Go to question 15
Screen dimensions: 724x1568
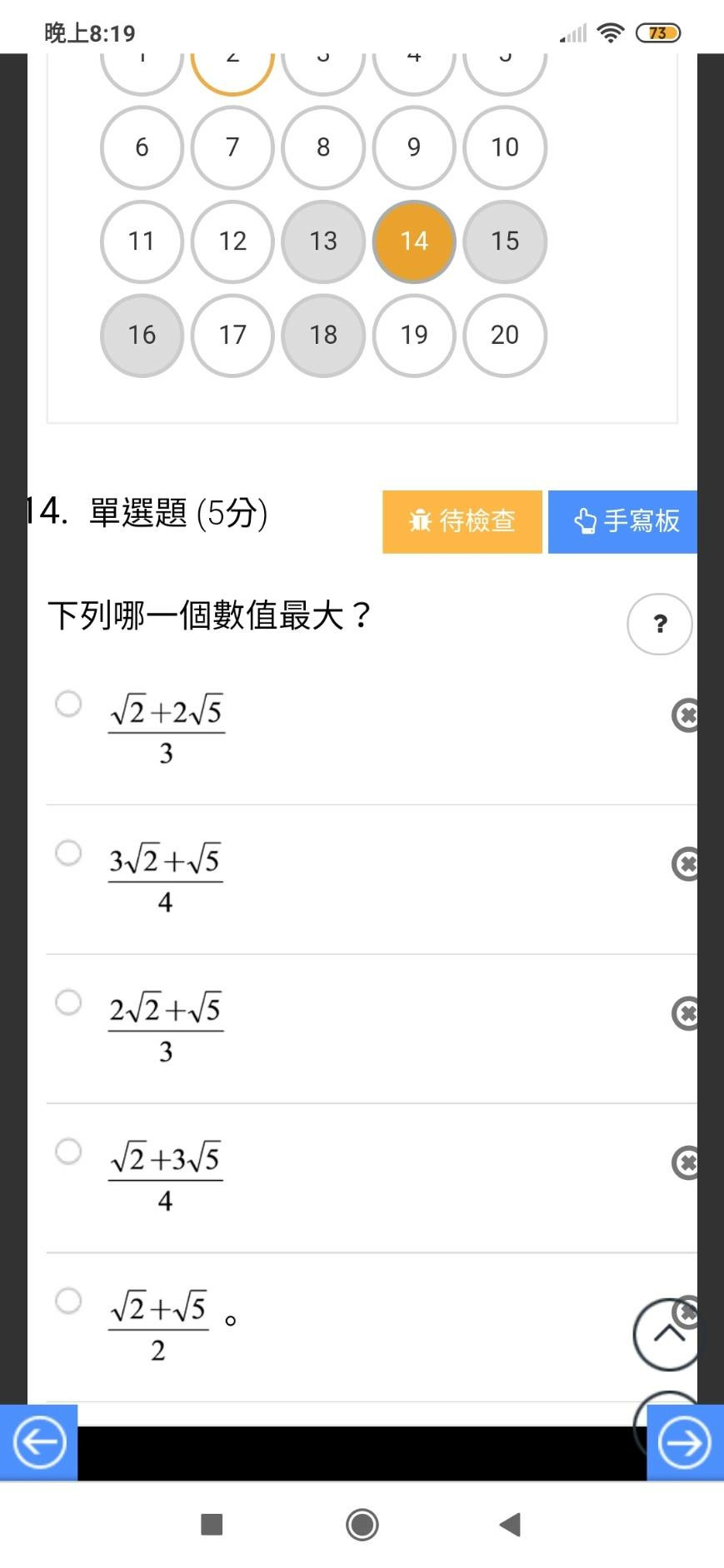(x=505, y=241)
